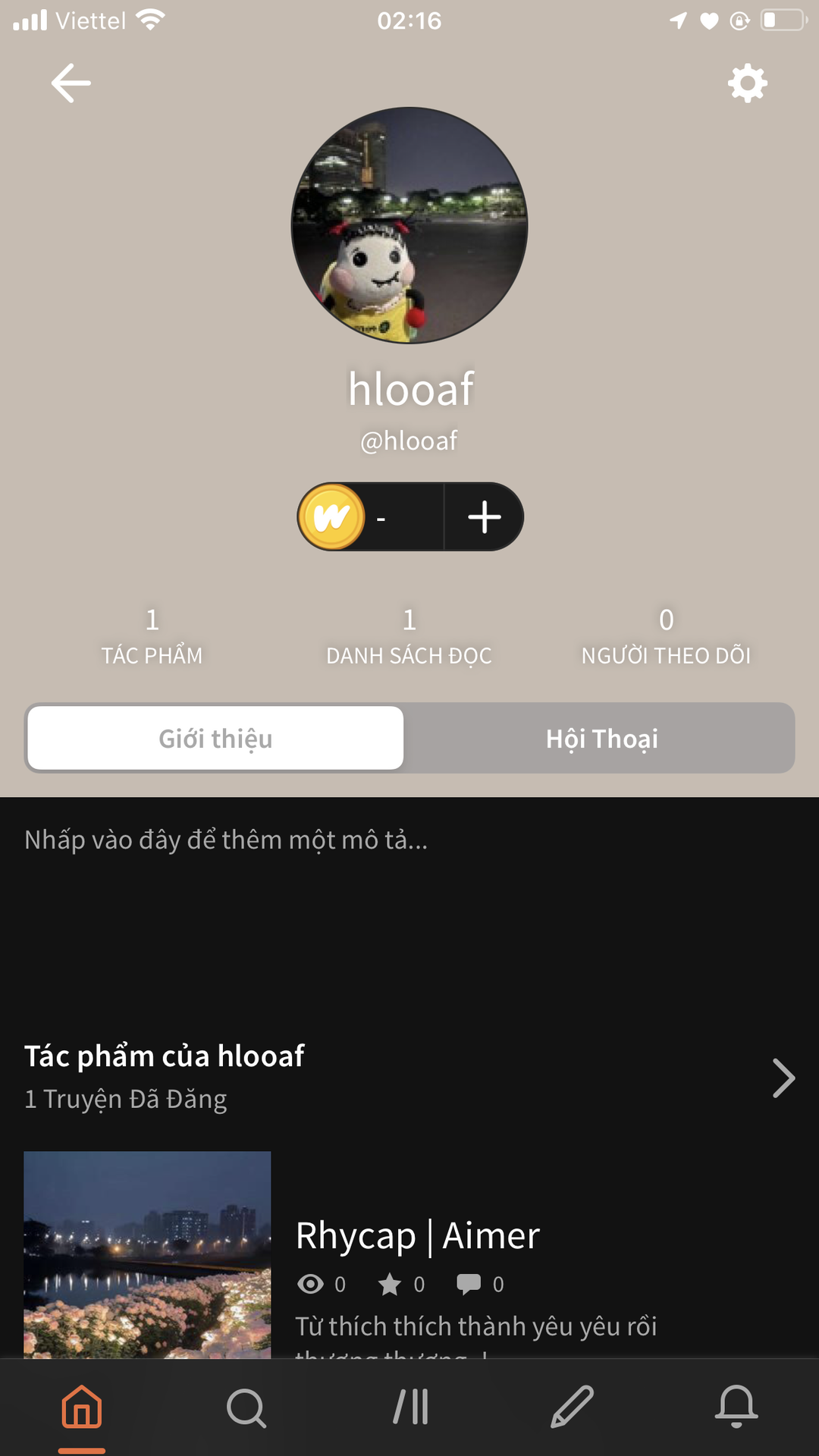Image resolution: width=819 pixels, height=1456 pixels.
Task: Go to the Home tab
Action: click(x=82, y=1407)
